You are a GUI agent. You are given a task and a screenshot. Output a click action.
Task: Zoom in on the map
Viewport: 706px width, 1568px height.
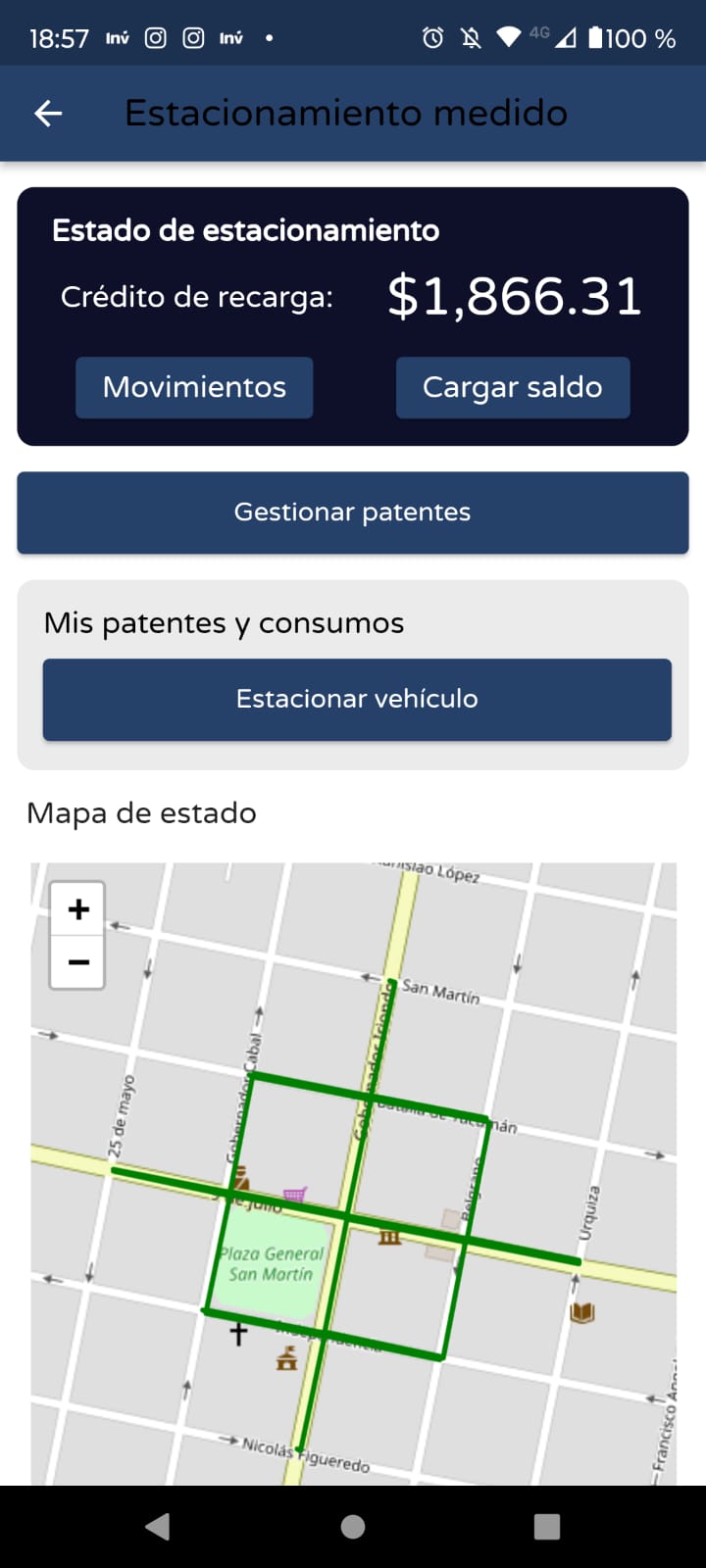78,909
